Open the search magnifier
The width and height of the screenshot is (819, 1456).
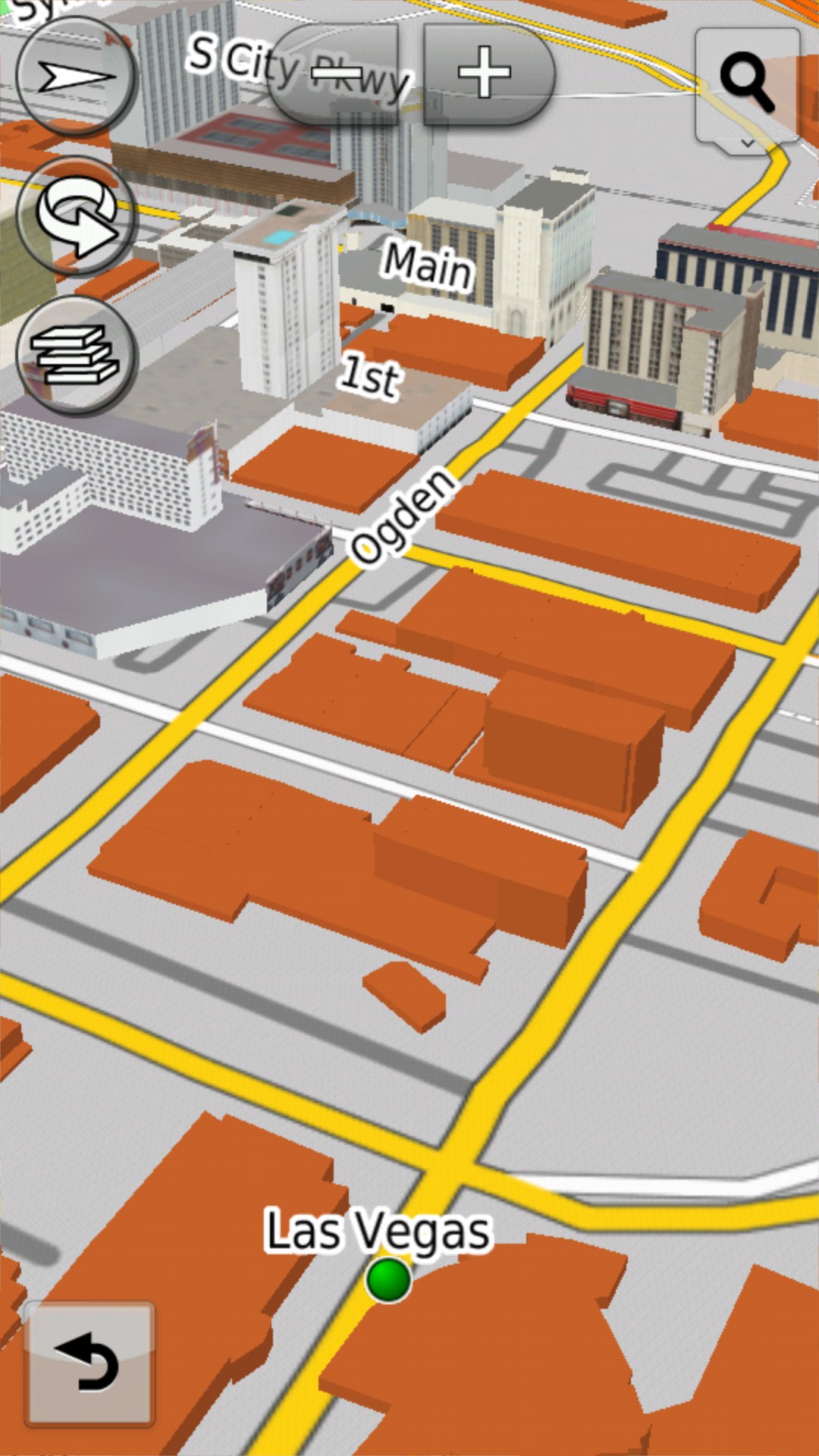click(747, 83)
